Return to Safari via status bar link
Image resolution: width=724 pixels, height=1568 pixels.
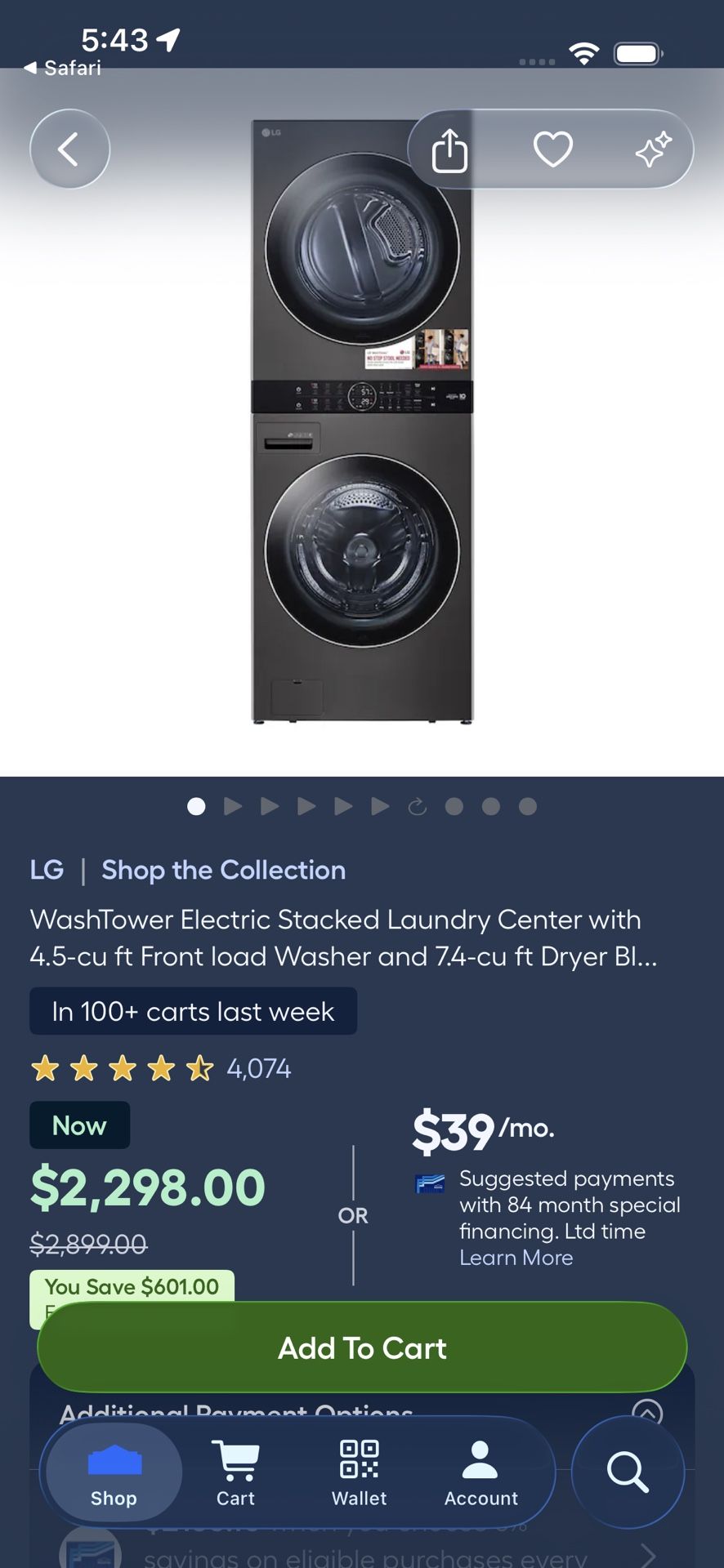point(61,68)
